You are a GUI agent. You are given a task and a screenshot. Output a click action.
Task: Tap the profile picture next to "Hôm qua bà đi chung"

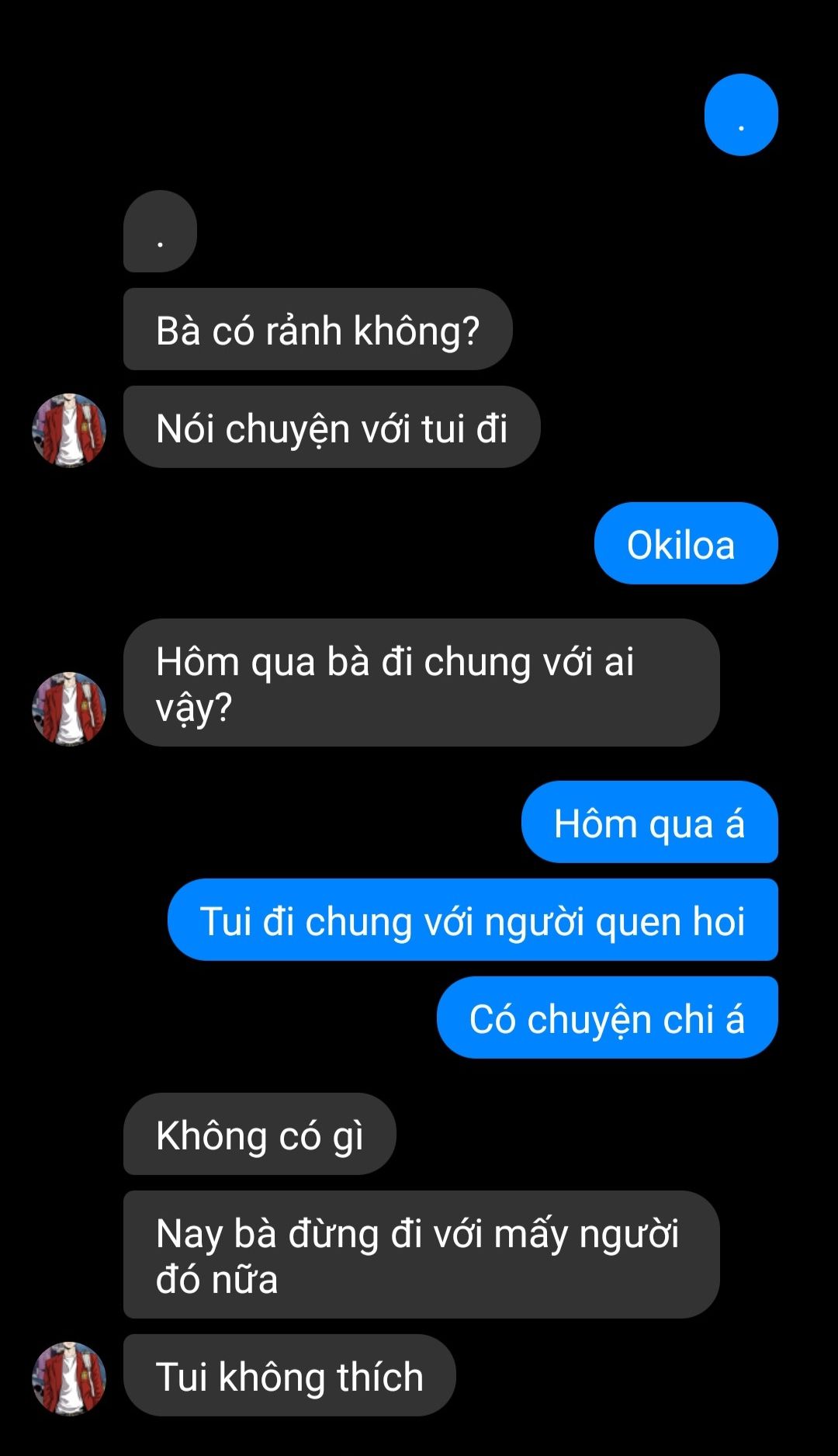pos(68,709)
